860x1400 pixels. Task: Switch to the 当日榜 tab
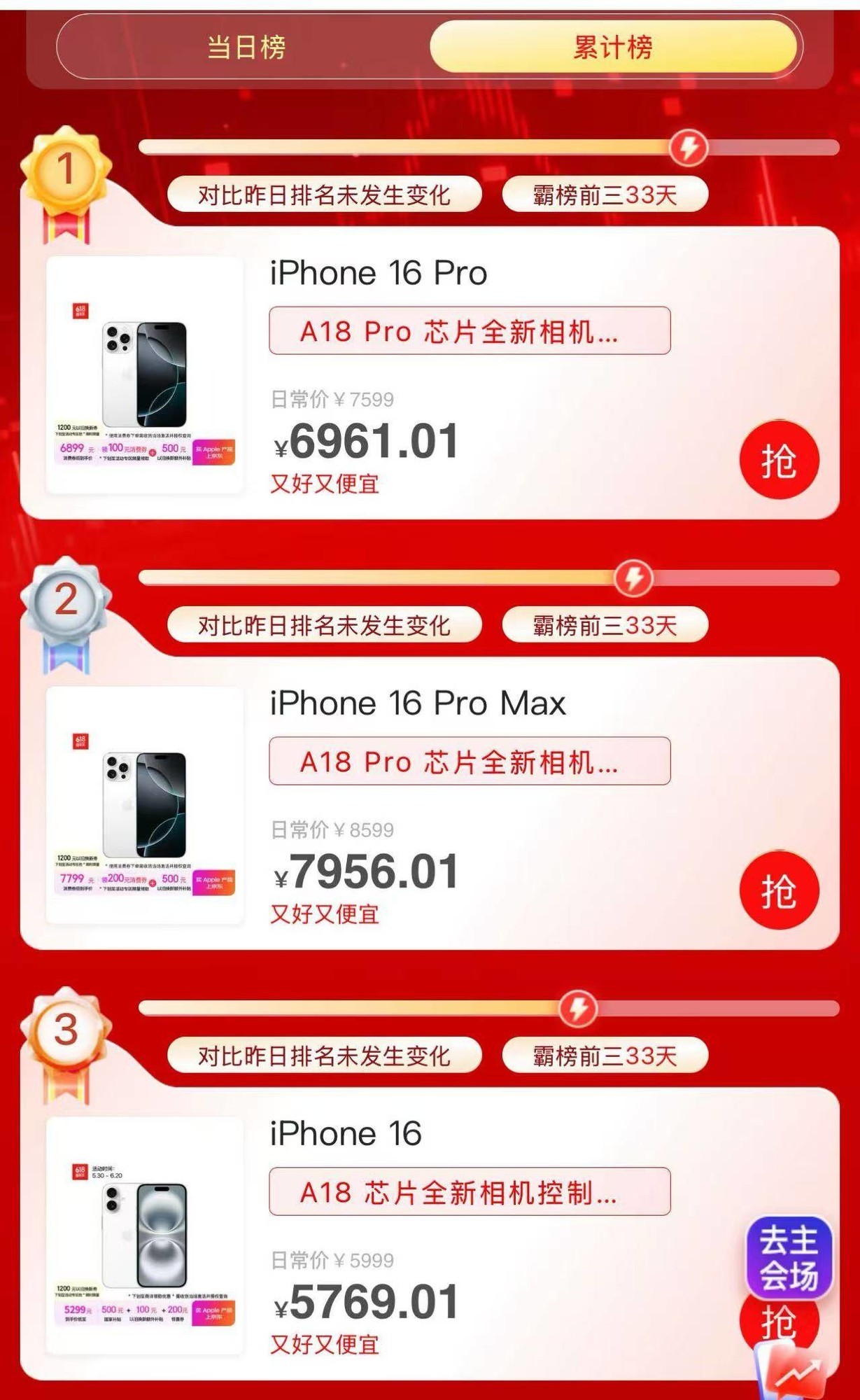click(246, 48)
